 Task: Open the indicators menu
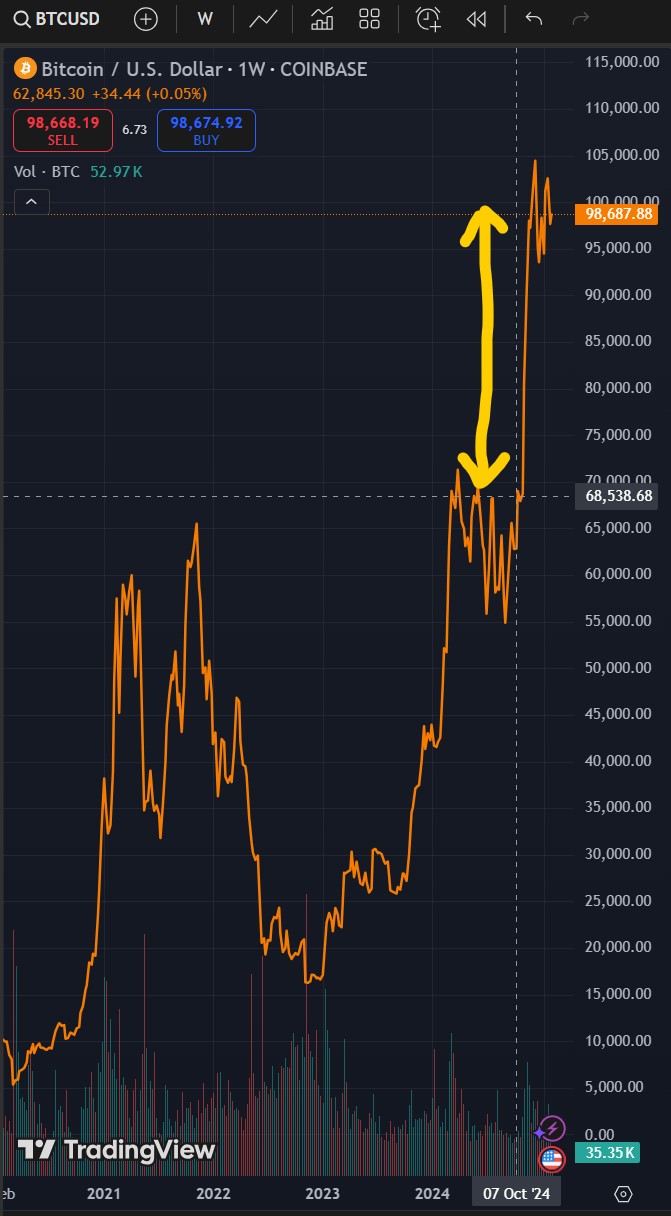point(322,18)
